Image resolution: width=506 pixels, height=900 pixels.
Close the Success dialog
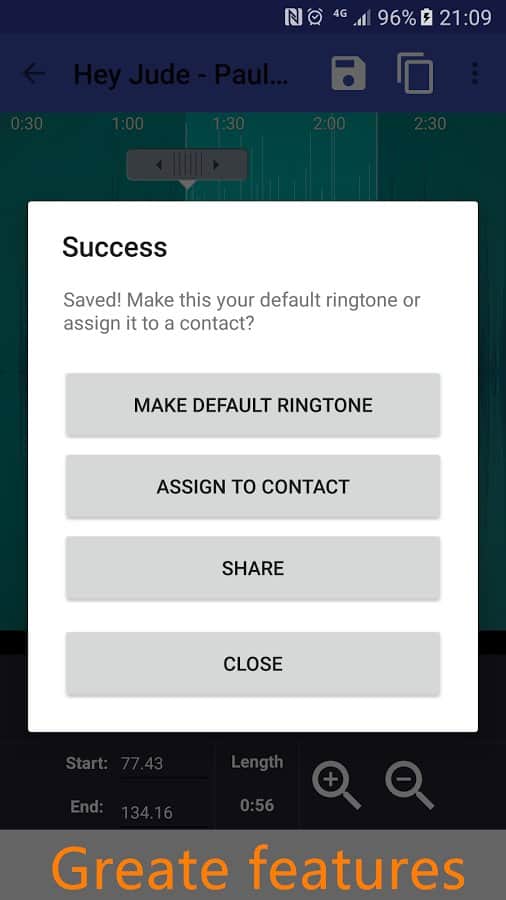pyautogui.click(x=252, y=664)
